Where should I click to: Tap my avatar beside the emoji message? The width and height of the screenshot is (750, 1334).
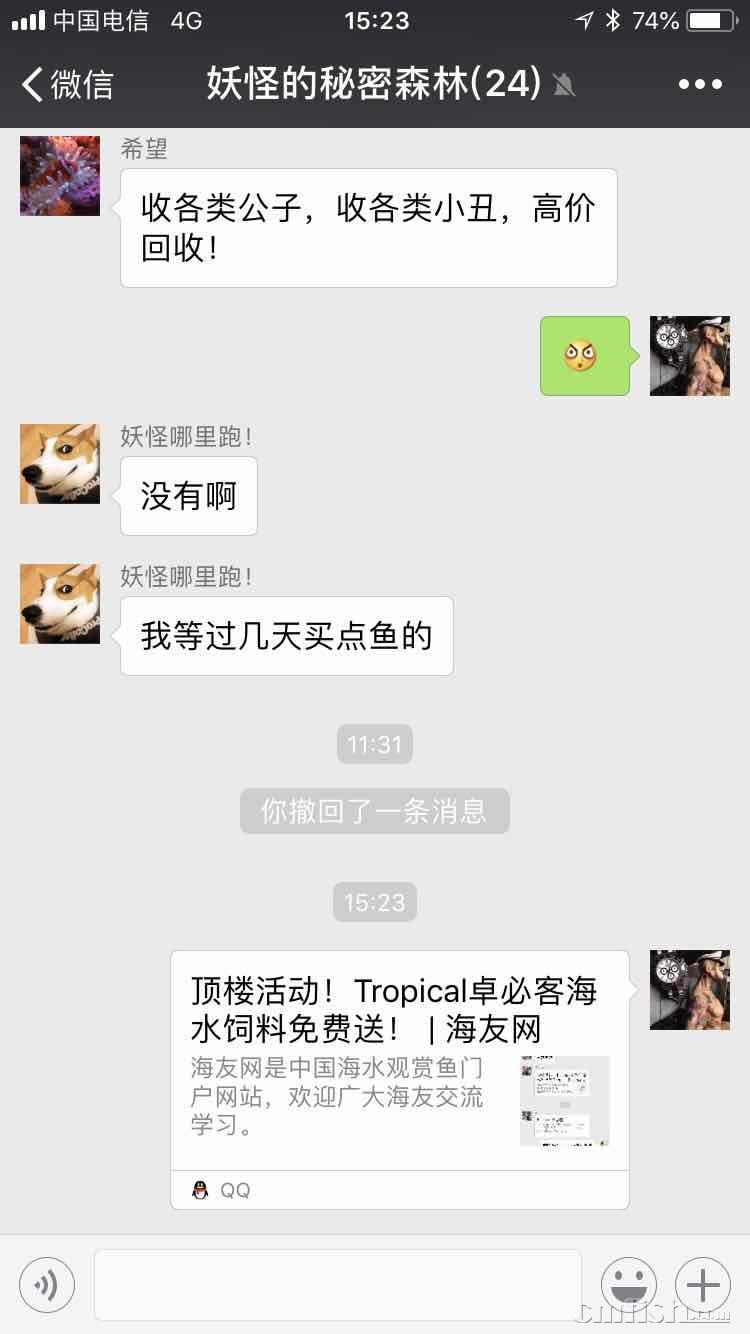pos(690,356)
